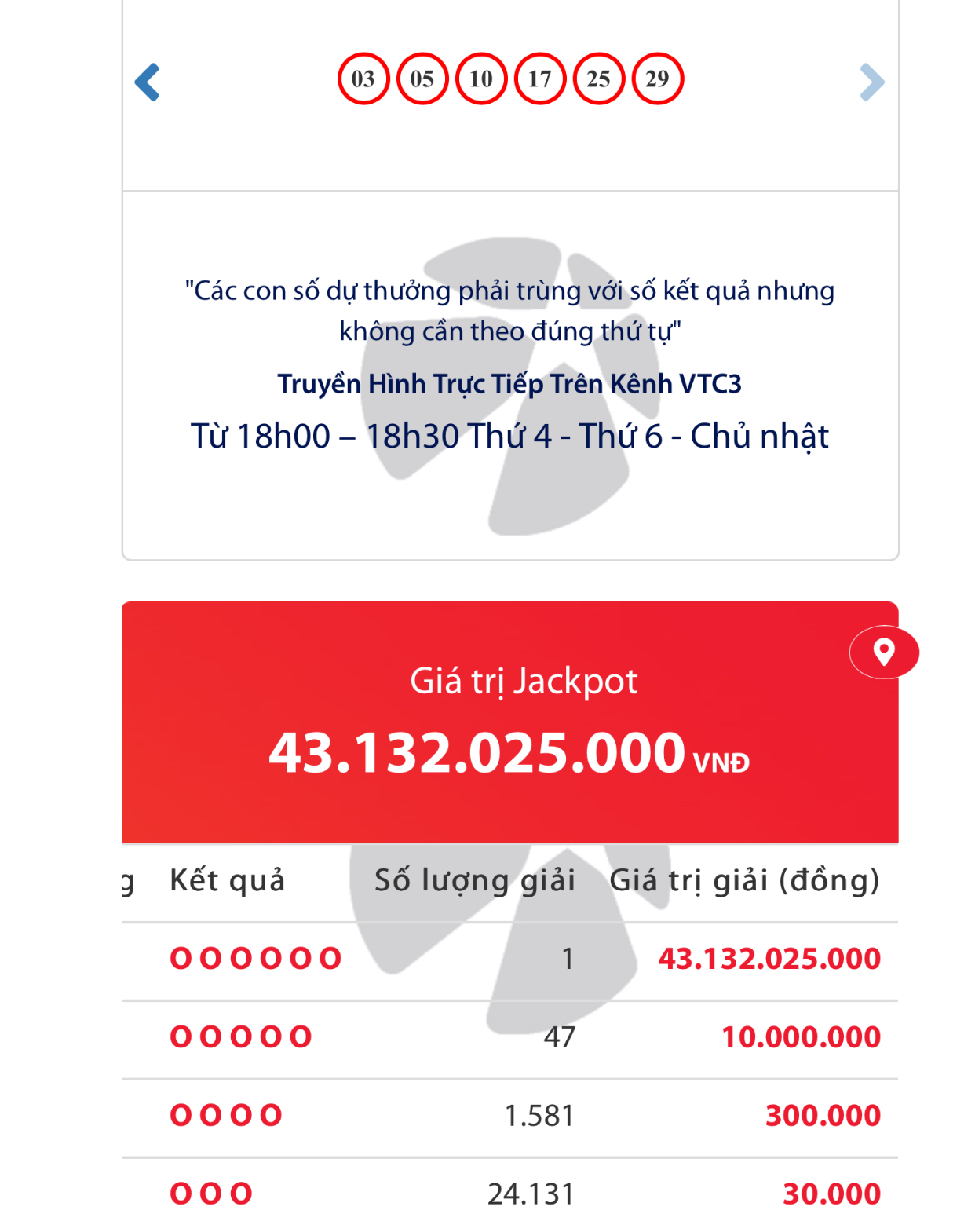Select the number ball 17

coord(539,79)
